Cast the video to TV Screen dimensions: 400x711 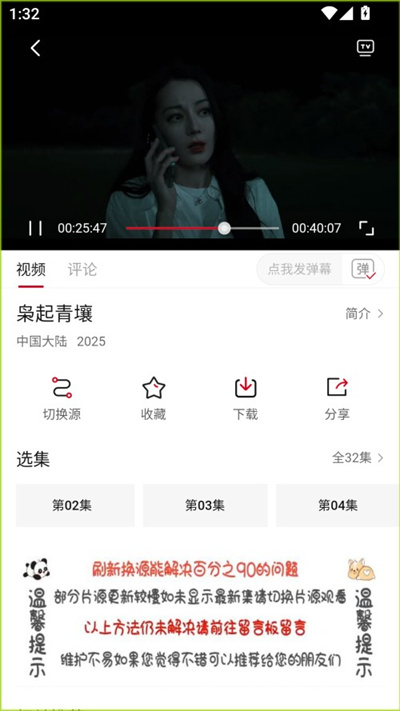tap(365, 48)
